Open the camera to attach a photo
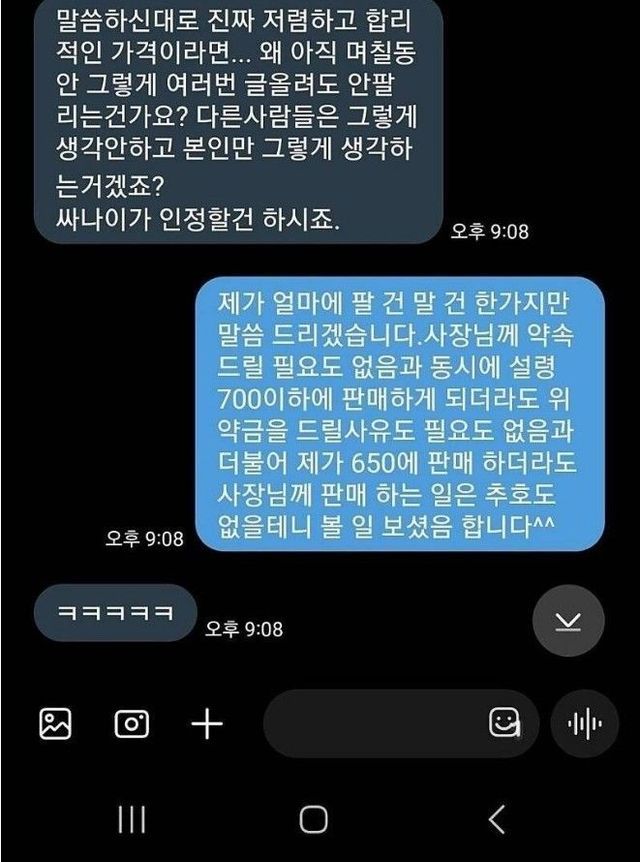The width and height of the screenshot is (640, 862). click(x=131, y=723)
